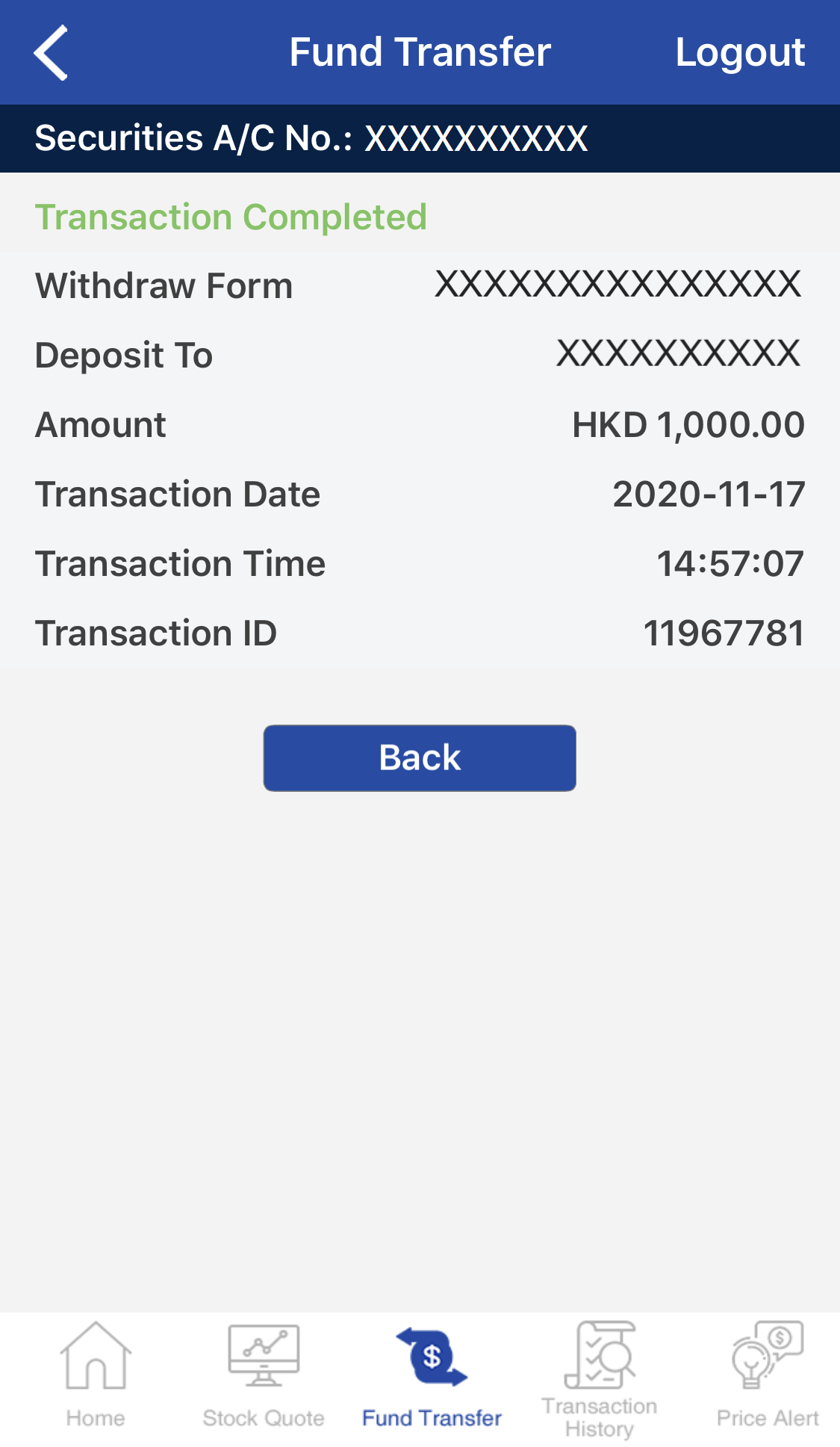Go back using the top-left arrow
840x1447 pixels.
(x=51, y=52)
